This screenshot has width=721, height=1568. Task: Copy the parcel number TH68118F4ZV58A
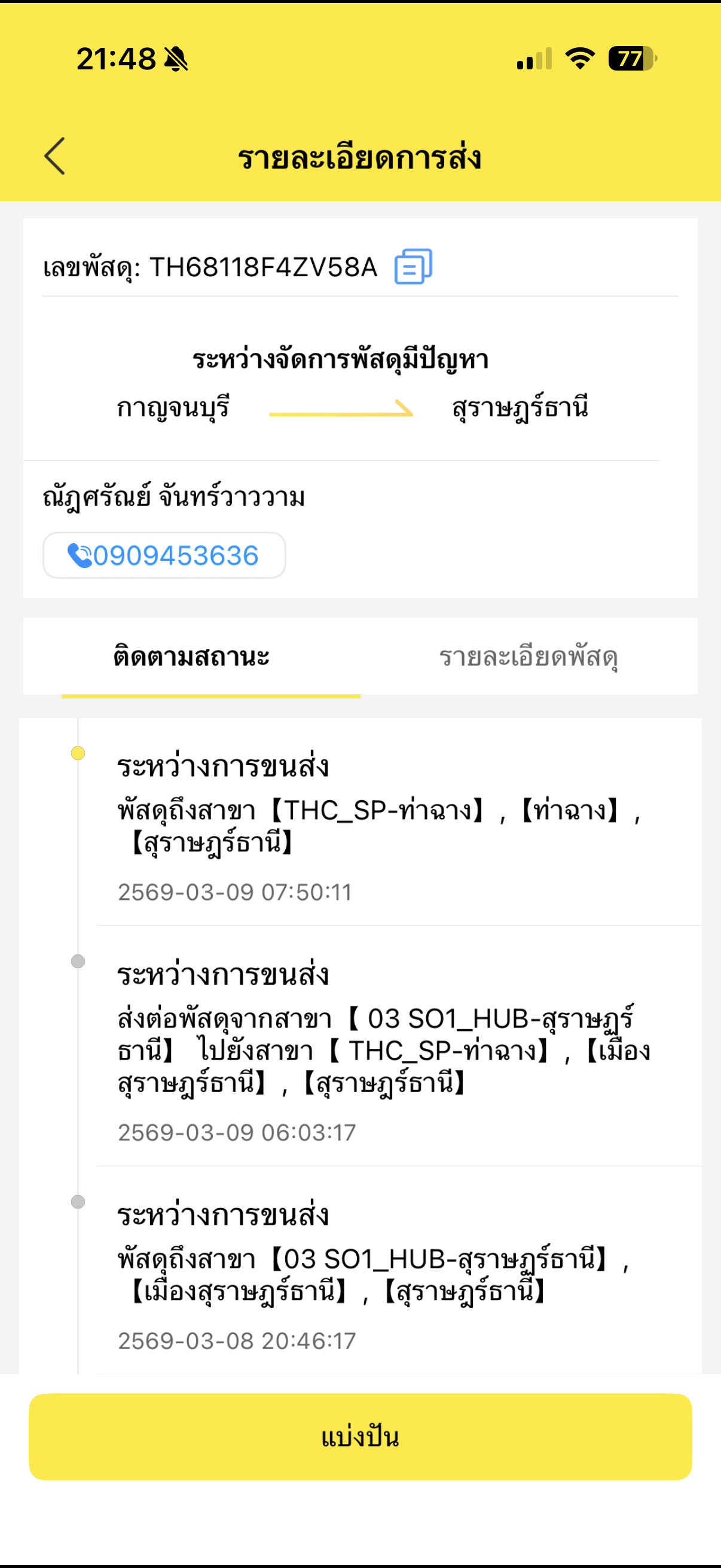tap(413, 267)
